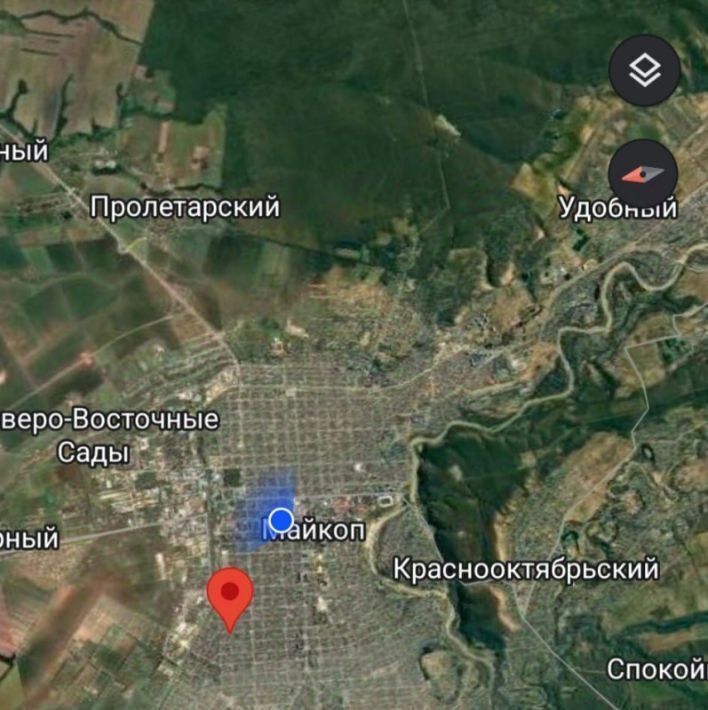The height and width of the screenshot is (710, 708).
Task: Tap the blue current location dot
Action: (x=281, y=520)
